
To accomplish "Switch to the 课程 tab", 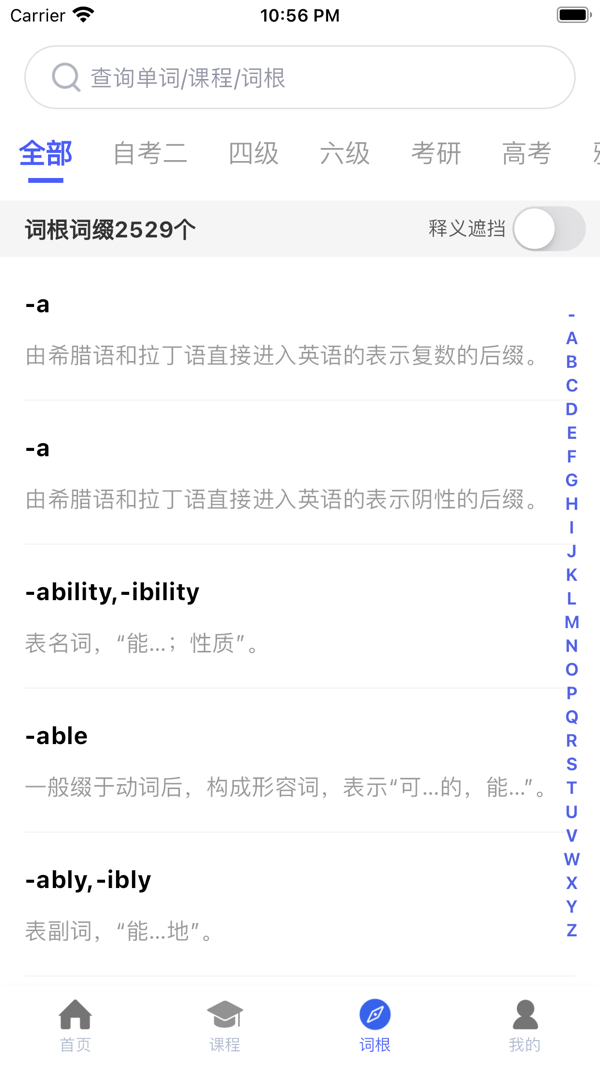I will click(225, 1026).
